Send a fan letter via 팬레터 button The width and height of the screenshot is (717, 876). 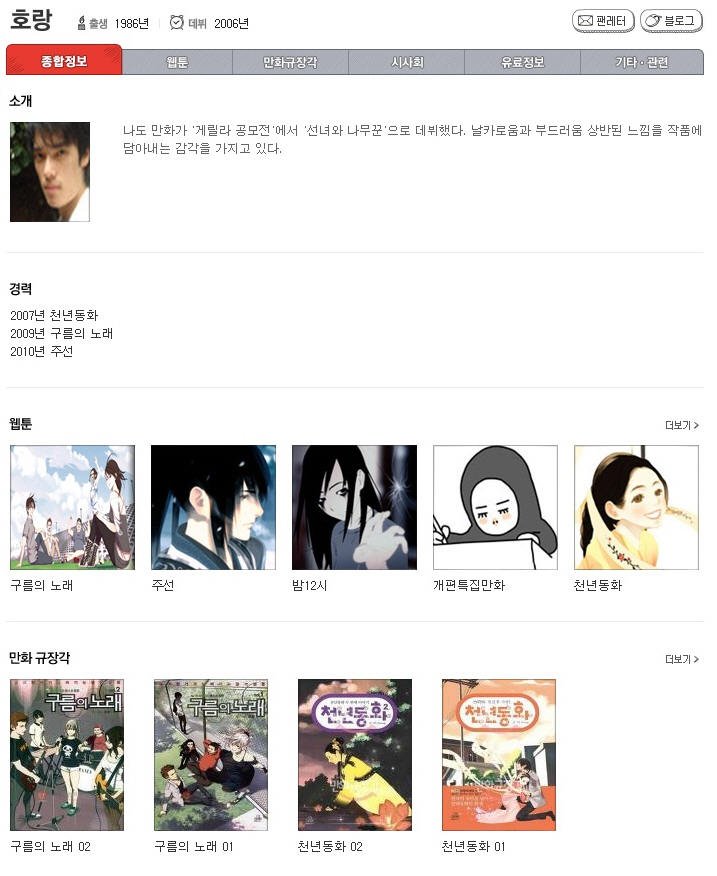603,21
